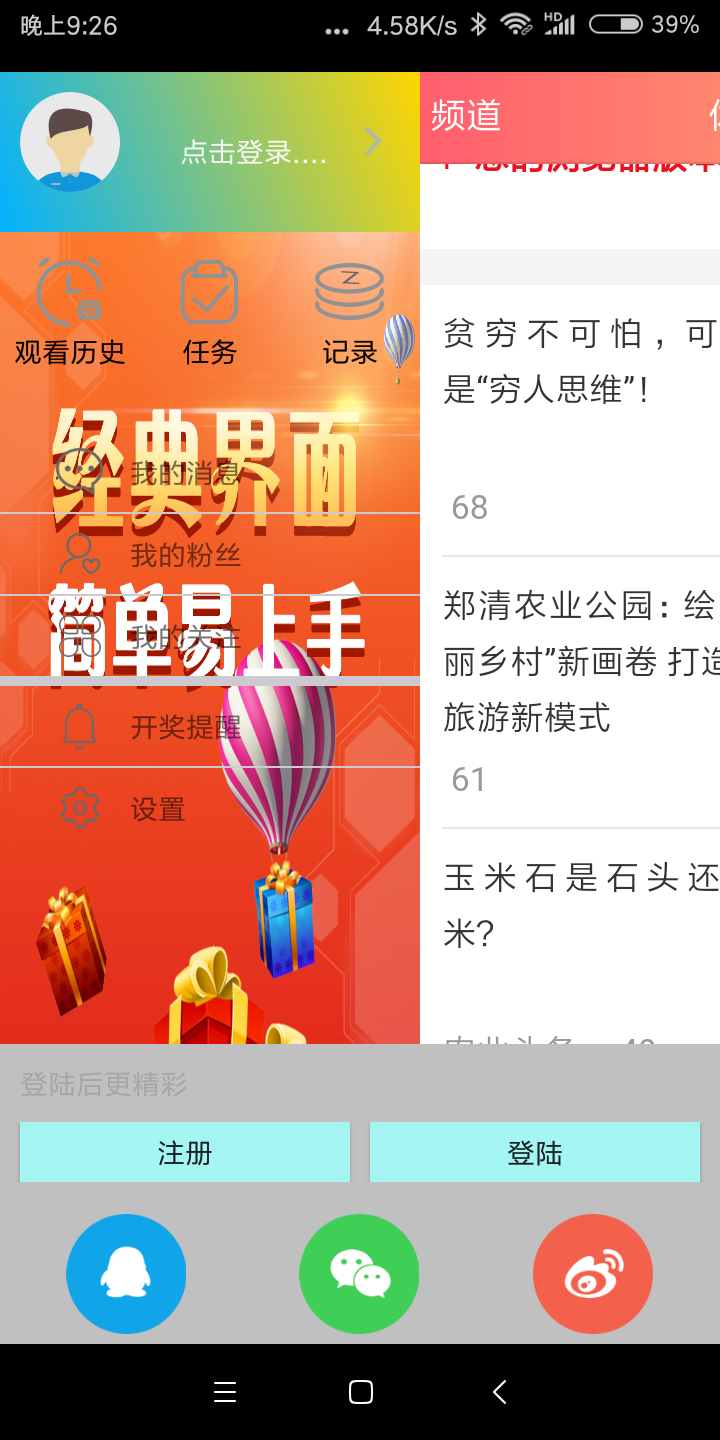Image resolution: width=720 pixels, height=1440 pixels.
Task: Go back with system back button
Action: click(500, 1392)
